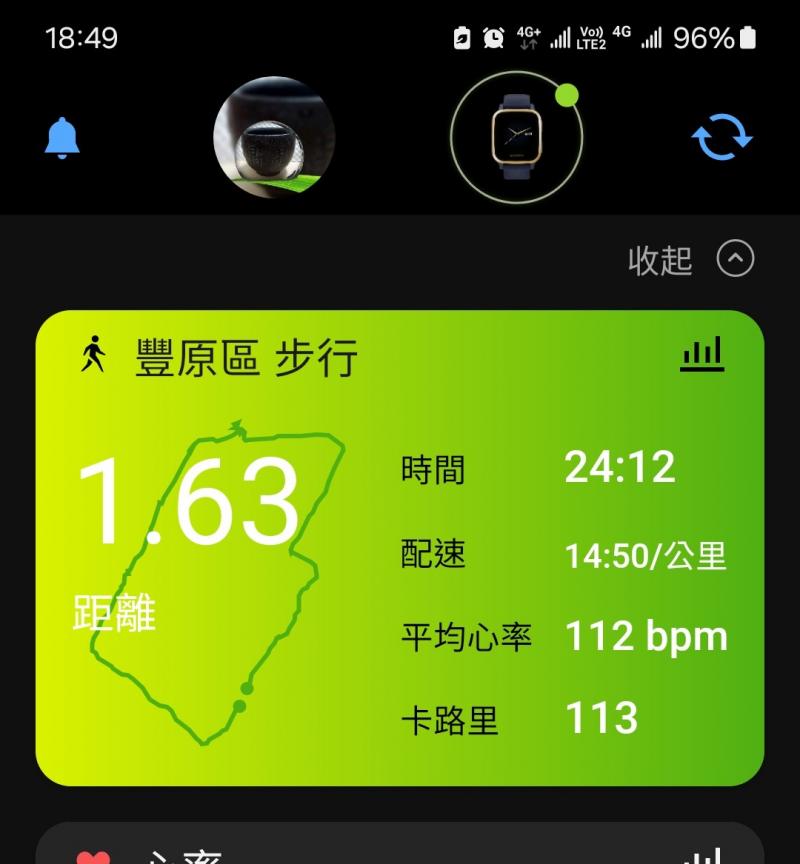Collapse the section with 收起

click(x=690, y=260)
